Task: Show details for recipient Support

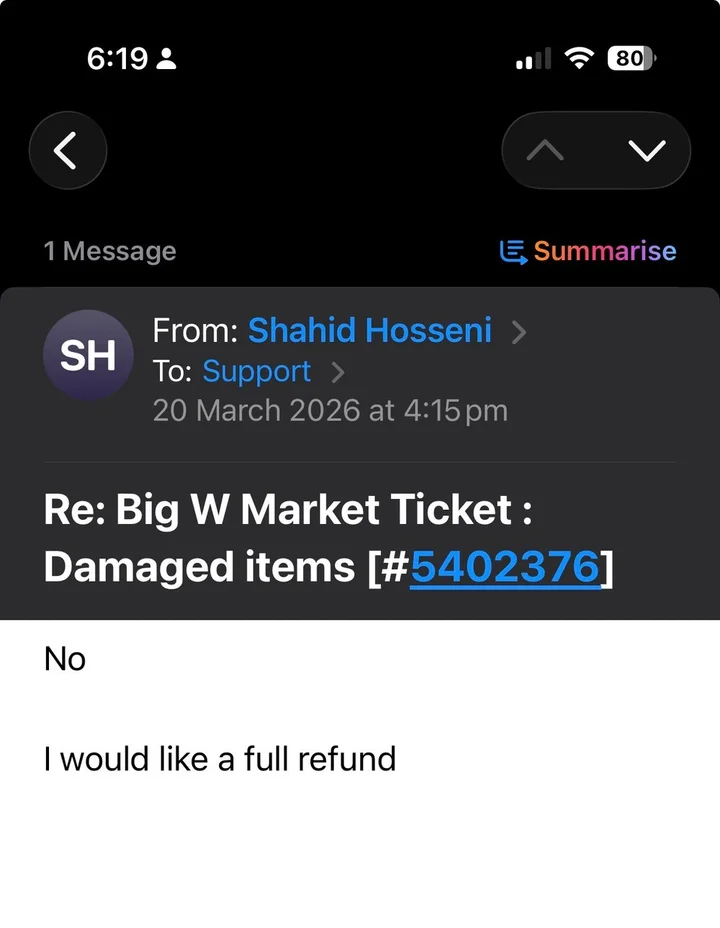Action: [257, 371]
